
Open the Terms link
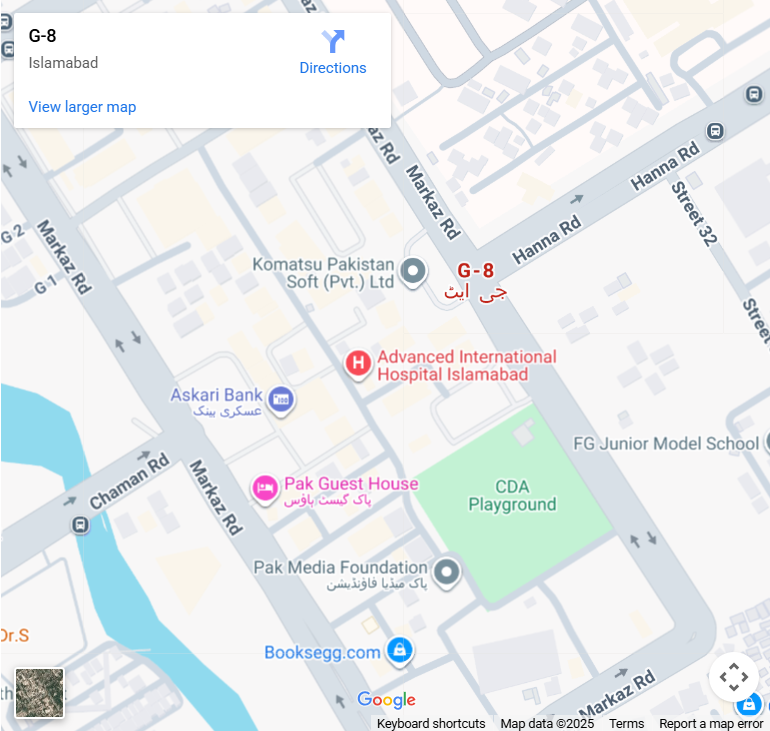(626, 723)
